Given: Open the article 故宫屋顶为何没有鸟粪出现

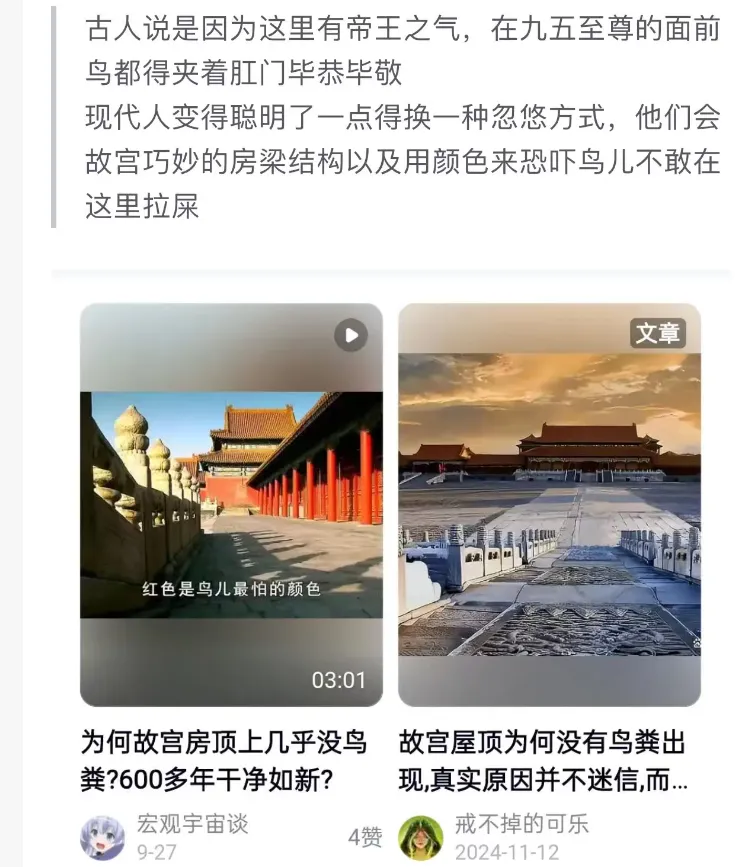Looking at the screenshot, I should point(549,504).
